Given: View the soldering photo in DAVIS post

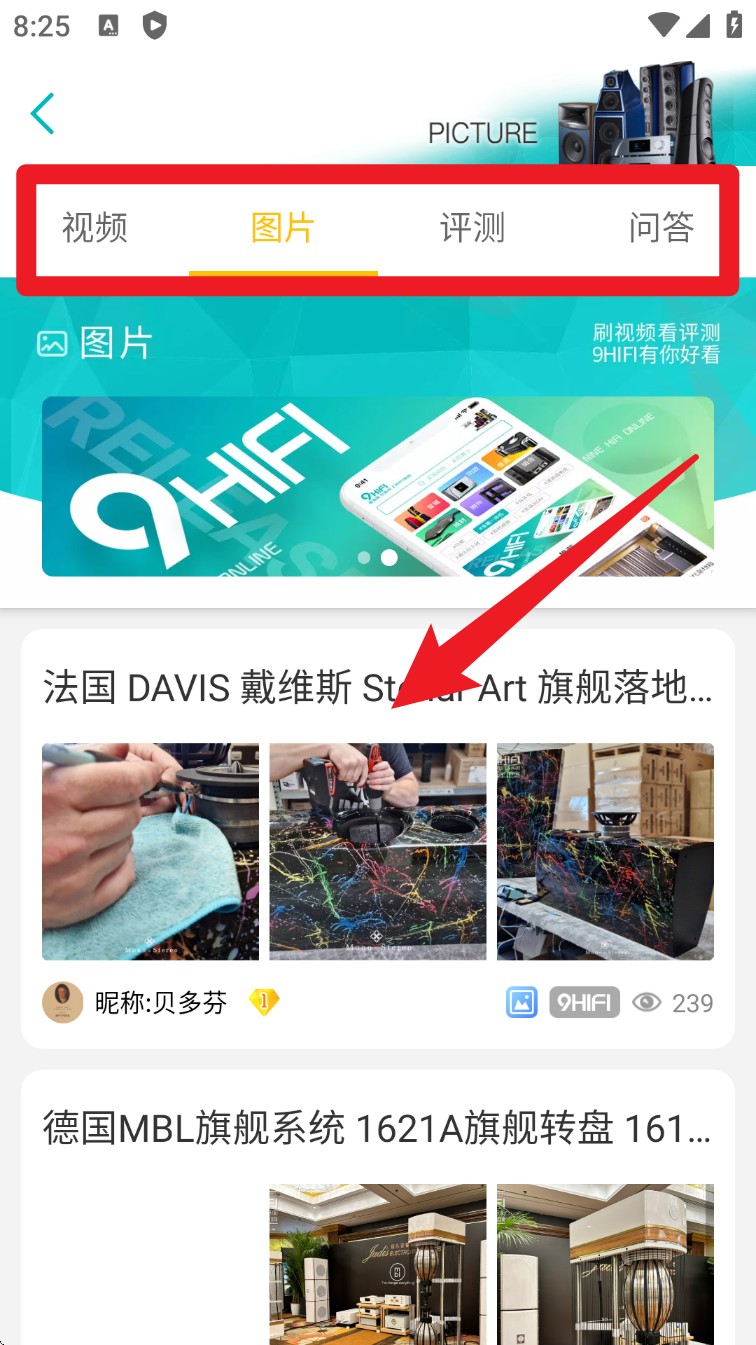Looking at the screenshot, I should (x=150, y=851).
